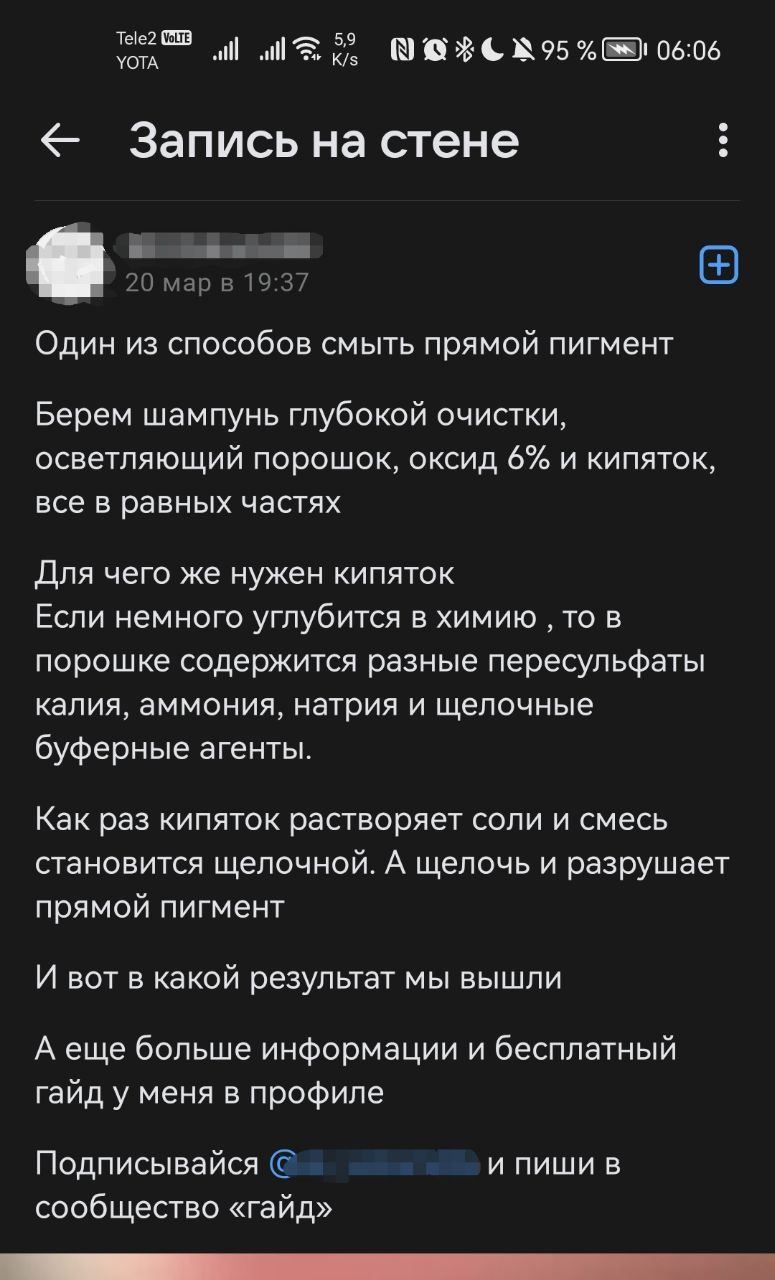Tap the blue plus follow icon
This screenshot has height=1280, width=775.
tap(719, 265)
